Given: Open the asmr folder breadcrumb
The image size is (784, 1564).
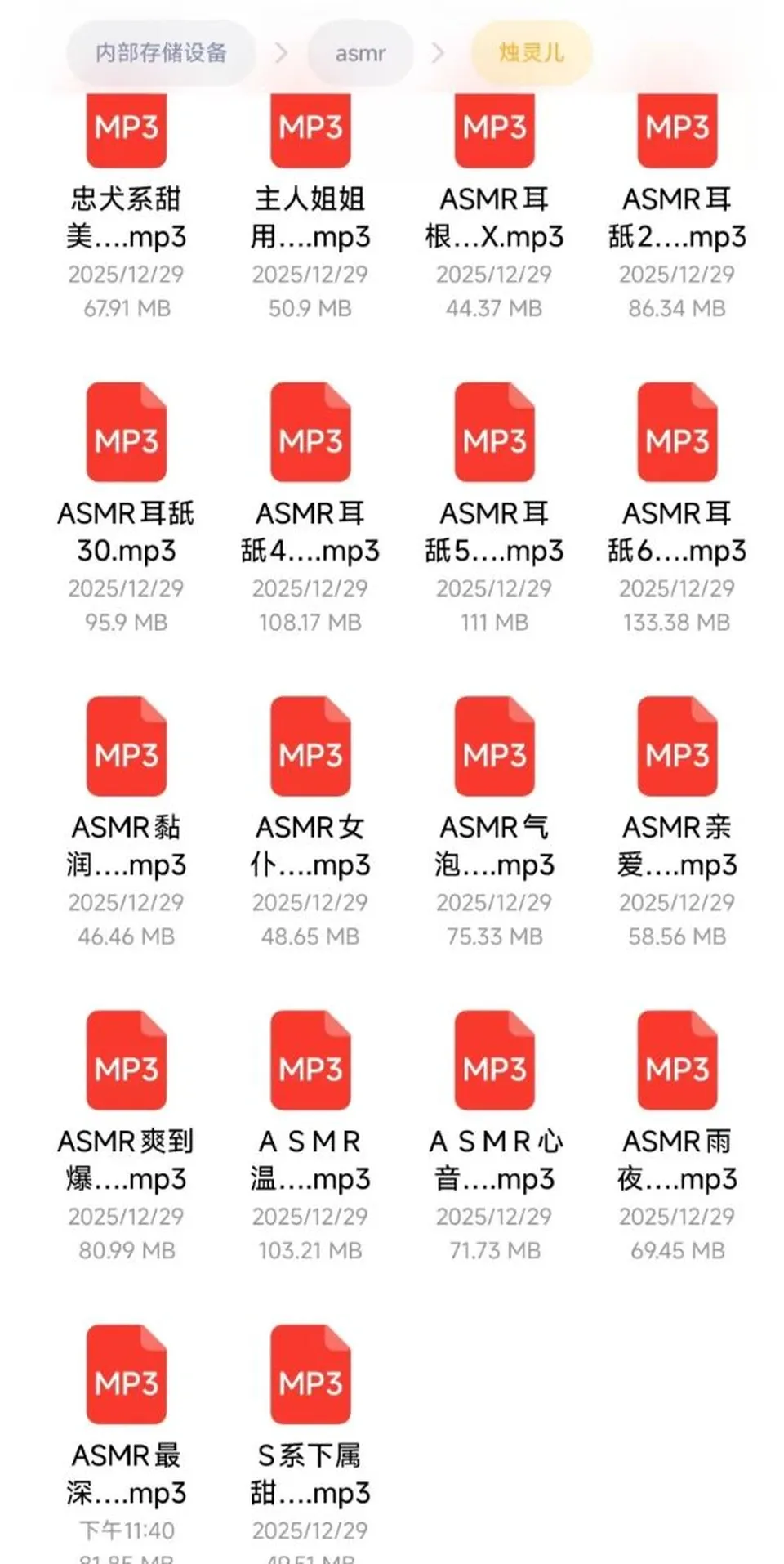Looking at the screenshot, I should [x=360, y=53].
